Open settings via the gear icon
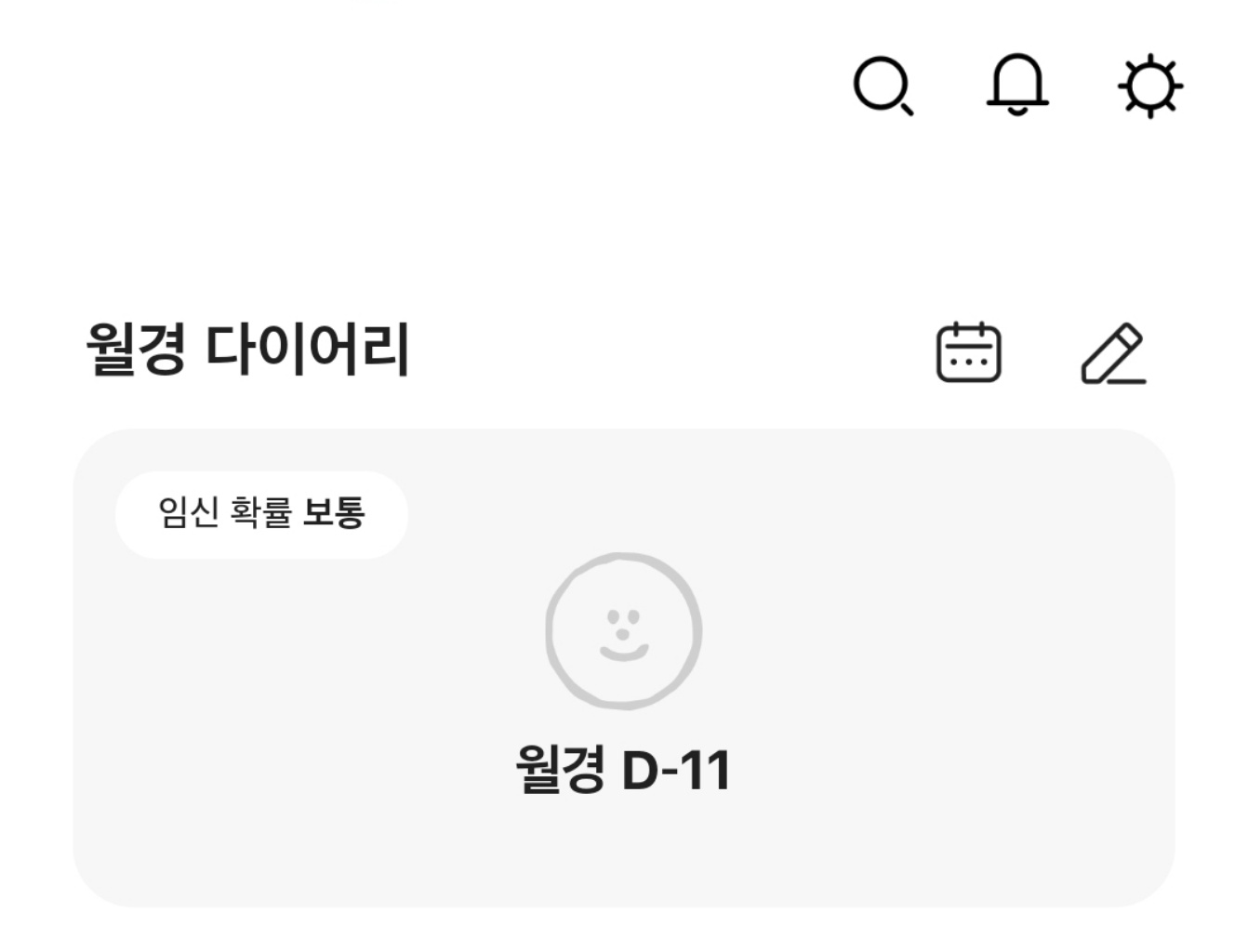The width and height of the screenshot is (1248, 952). click(x=1150, y=86)
